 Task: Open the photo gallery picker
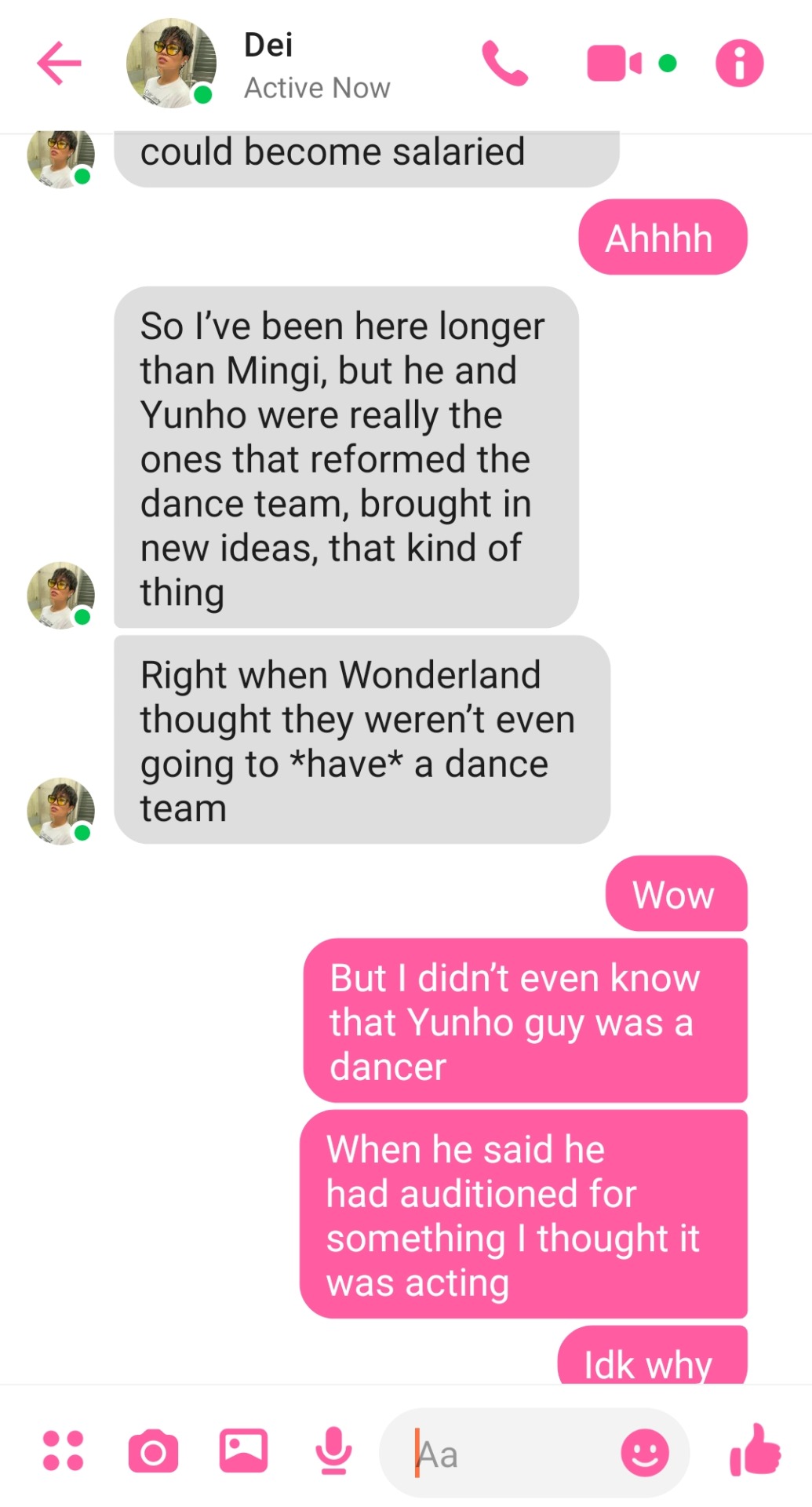243,1450
